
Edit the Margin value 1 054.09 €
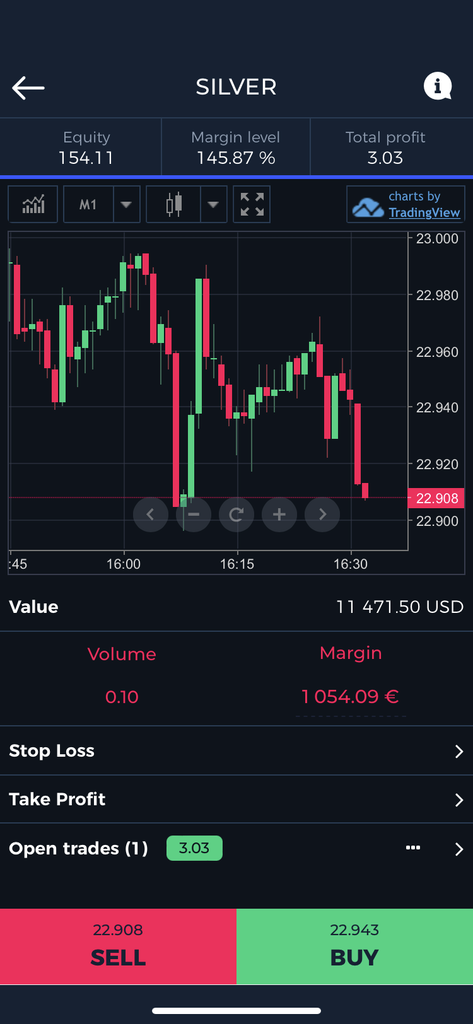point(351,697)
